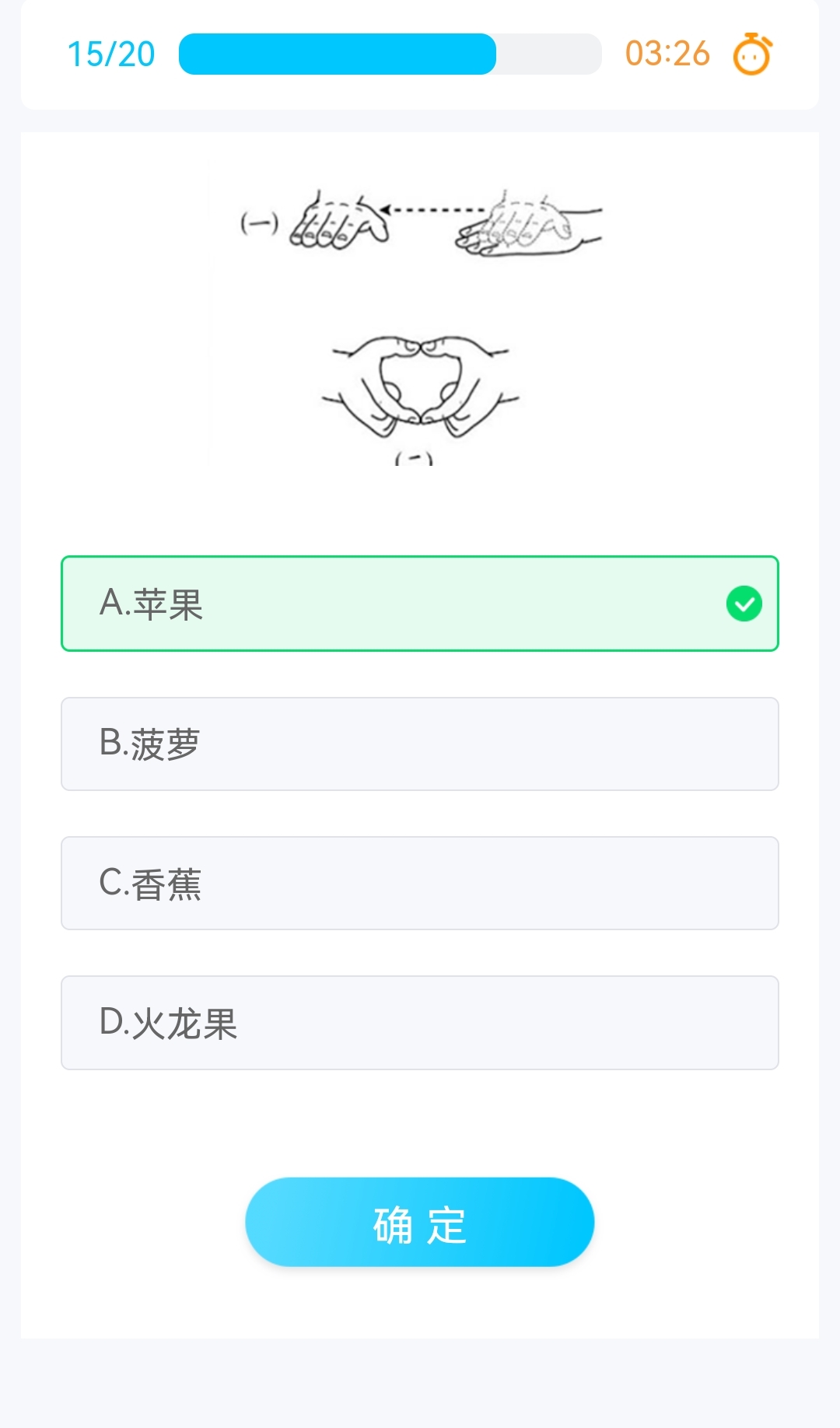
Task: Select answer A.苹果
Action: (x=420, y=604)
